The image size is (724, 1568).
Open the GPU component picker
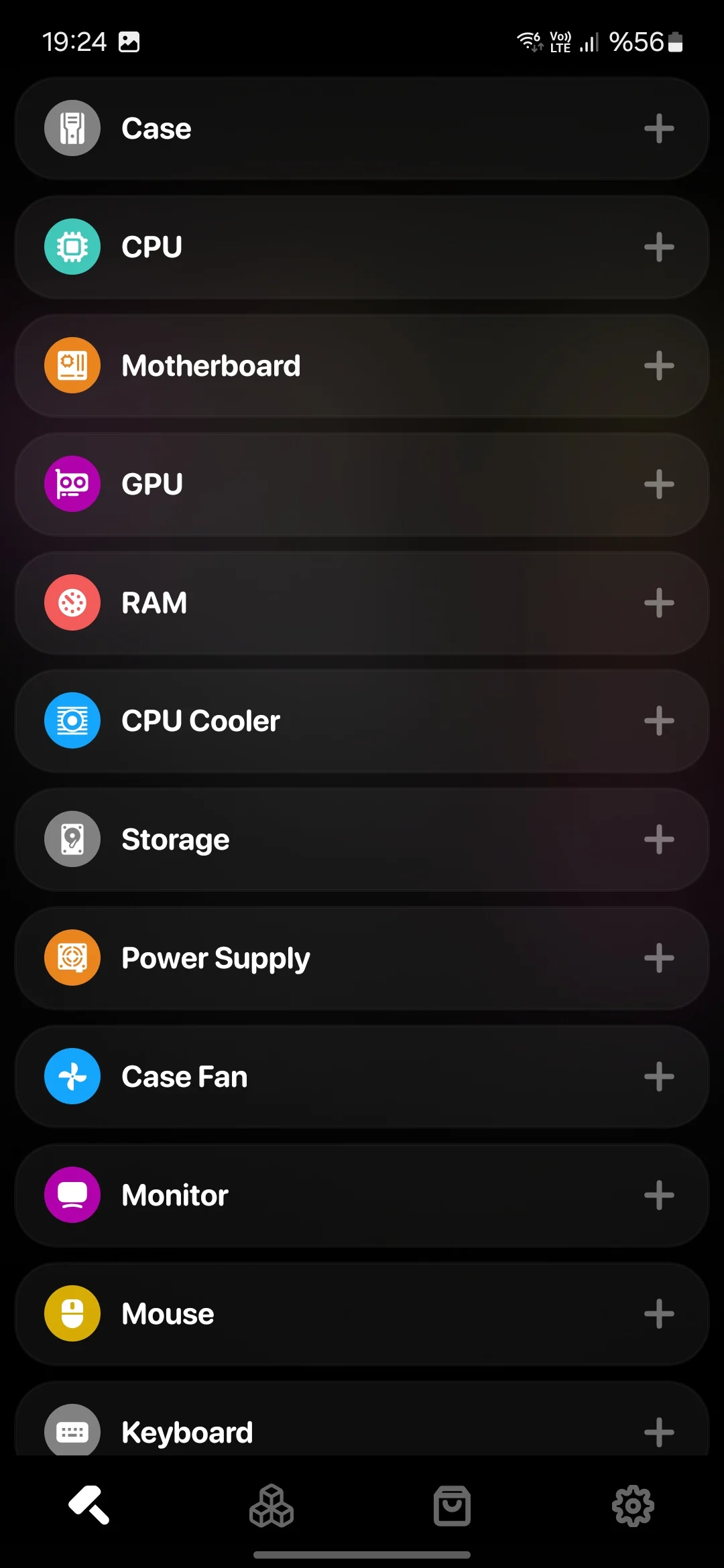pyautogui.click(x=362, y=484)
